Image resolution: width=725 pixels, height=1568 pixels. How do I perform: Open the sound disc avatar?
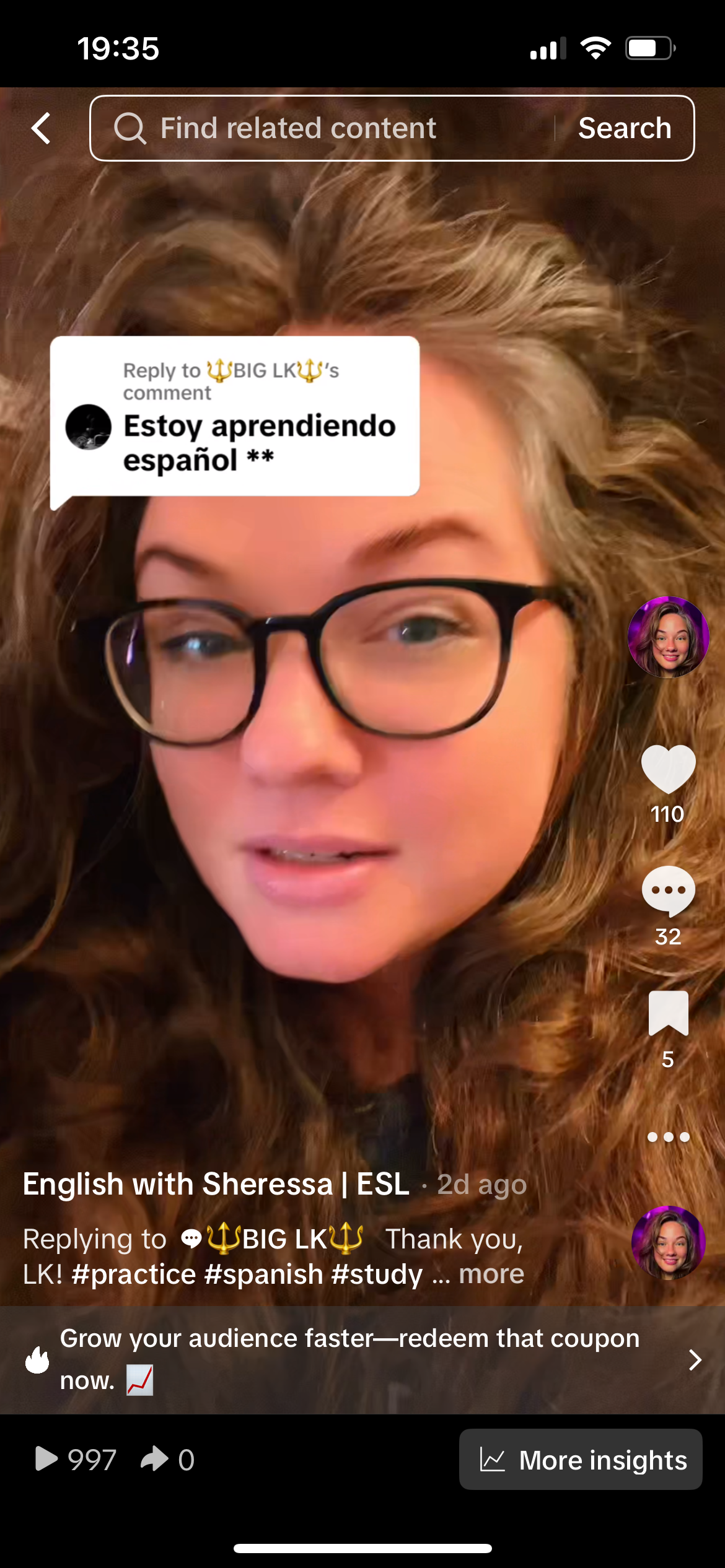click(x=668, y=1242)
